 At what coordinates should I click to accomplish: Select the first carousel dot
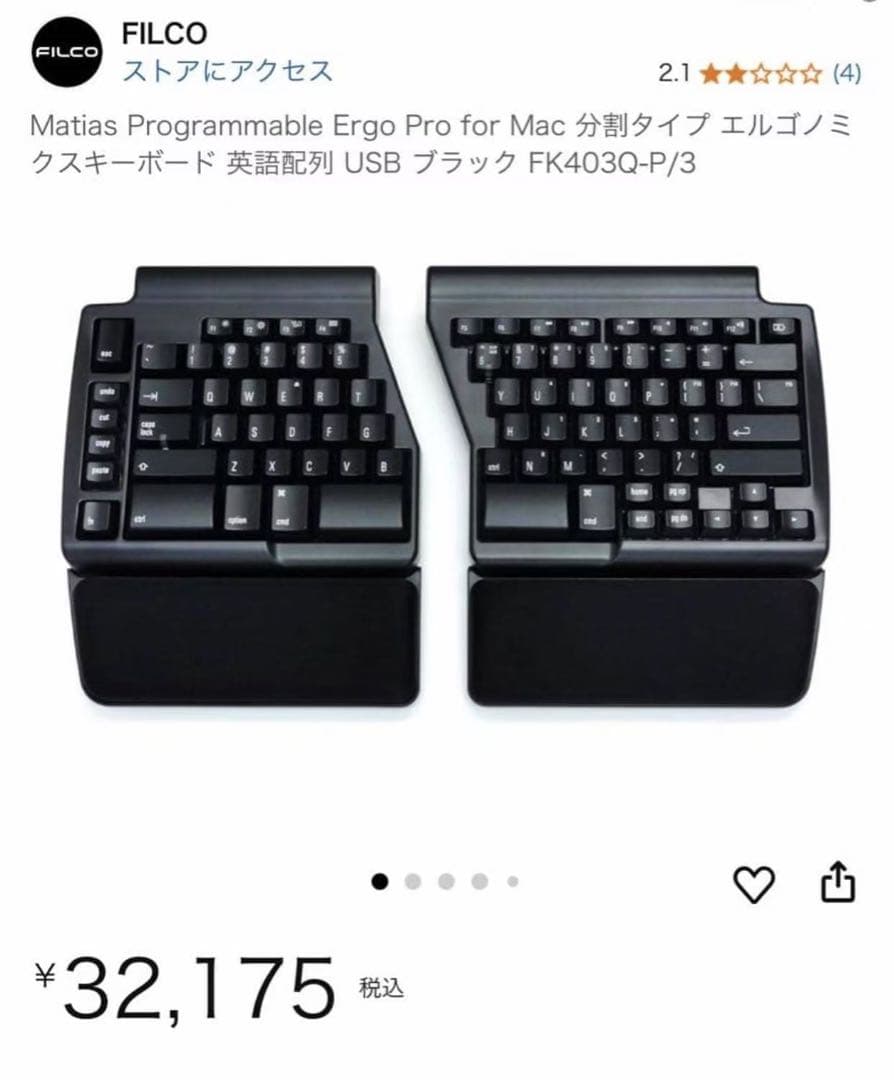pyautogui.click(x=378, y=880)
